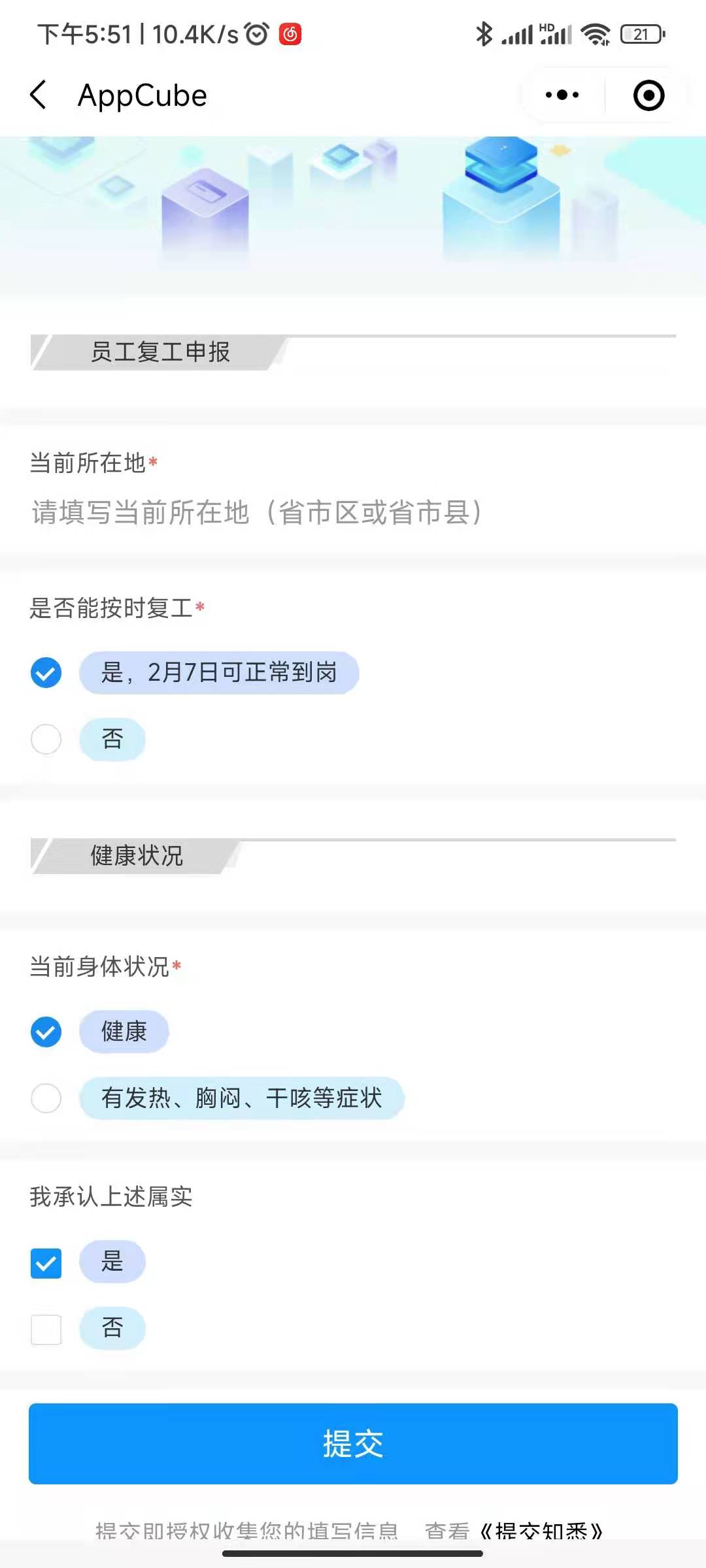The image size is (706, 1568).
Task: Choose 健康 as current body status
Action: (x=46, y=1032)
